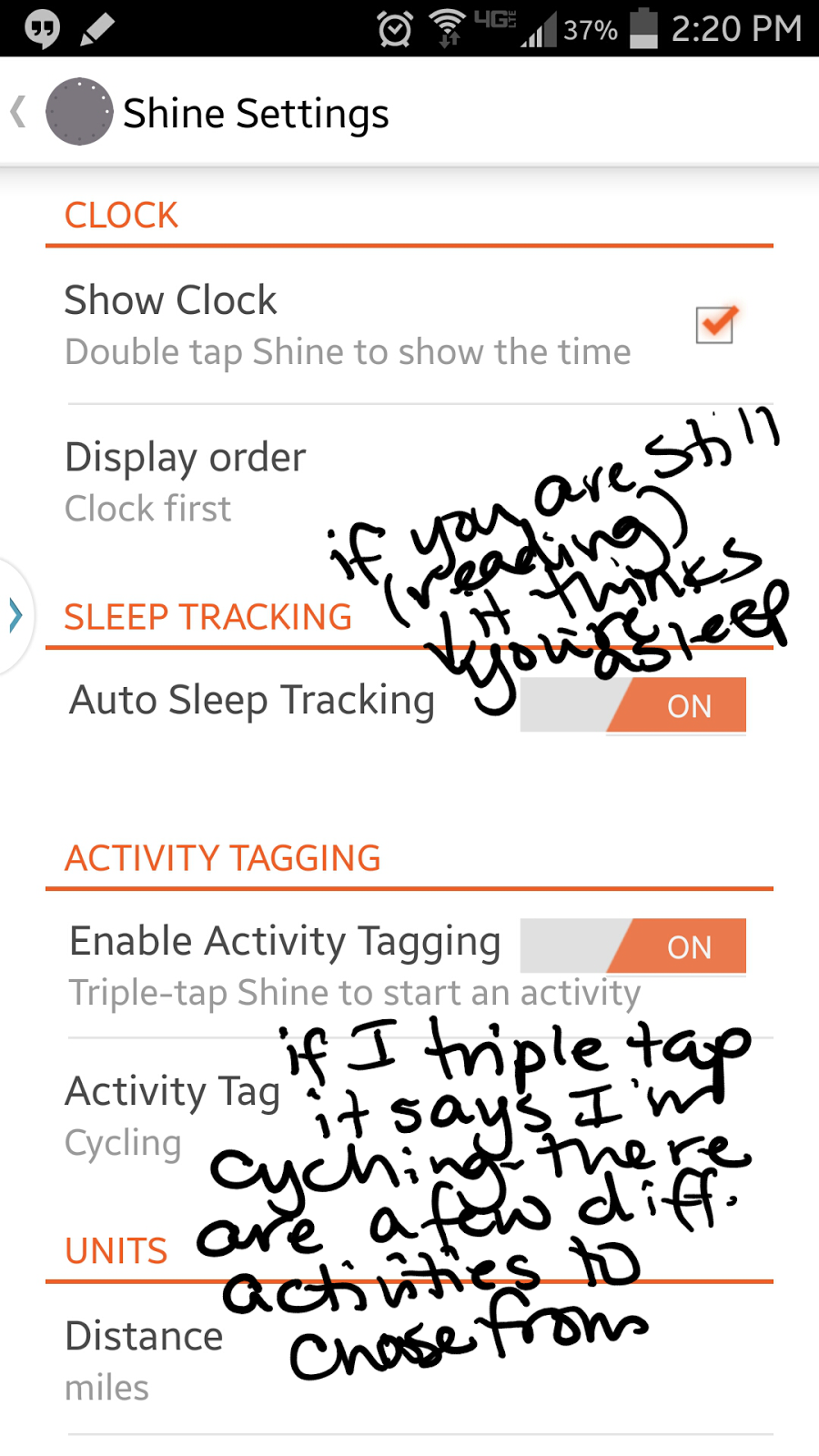Screen dimensions: 819x1456
Task: Open the Distance units setting
Action: pos(144,1360)
